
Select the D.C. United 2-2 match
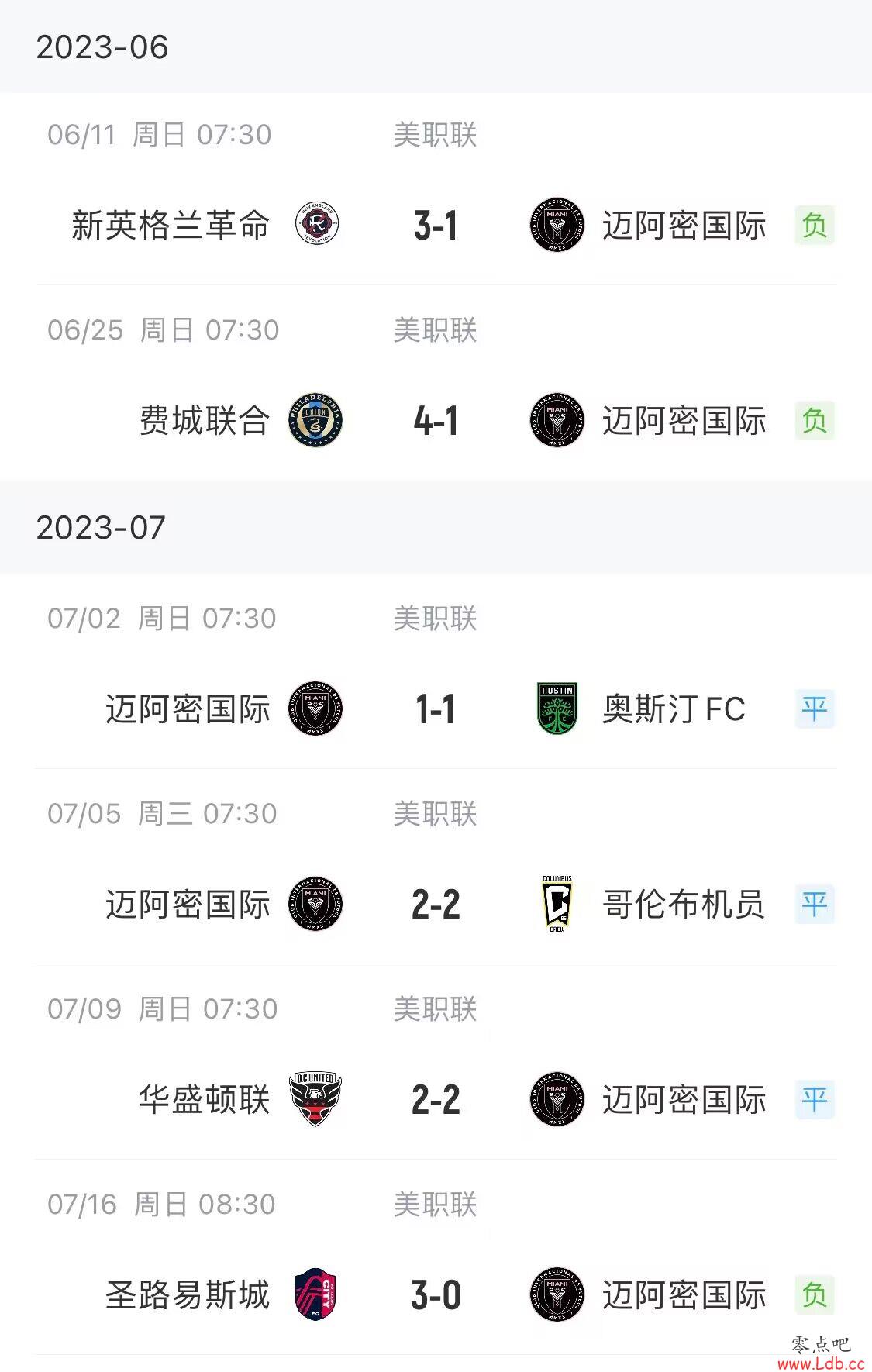pos(436,1100)
